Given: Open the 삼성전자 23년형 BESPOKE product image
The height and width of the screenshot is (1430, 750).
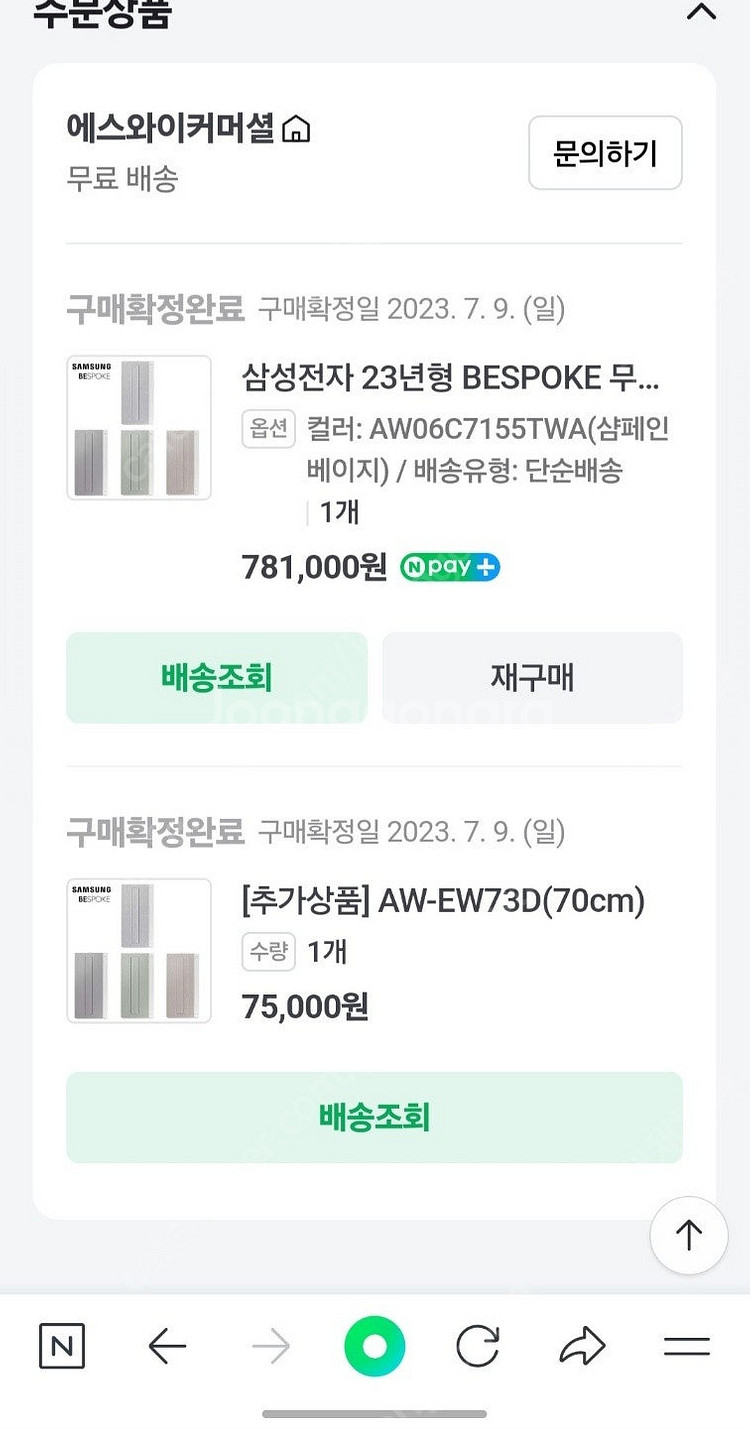Looking at the screenshot, I should click(139, 428).
